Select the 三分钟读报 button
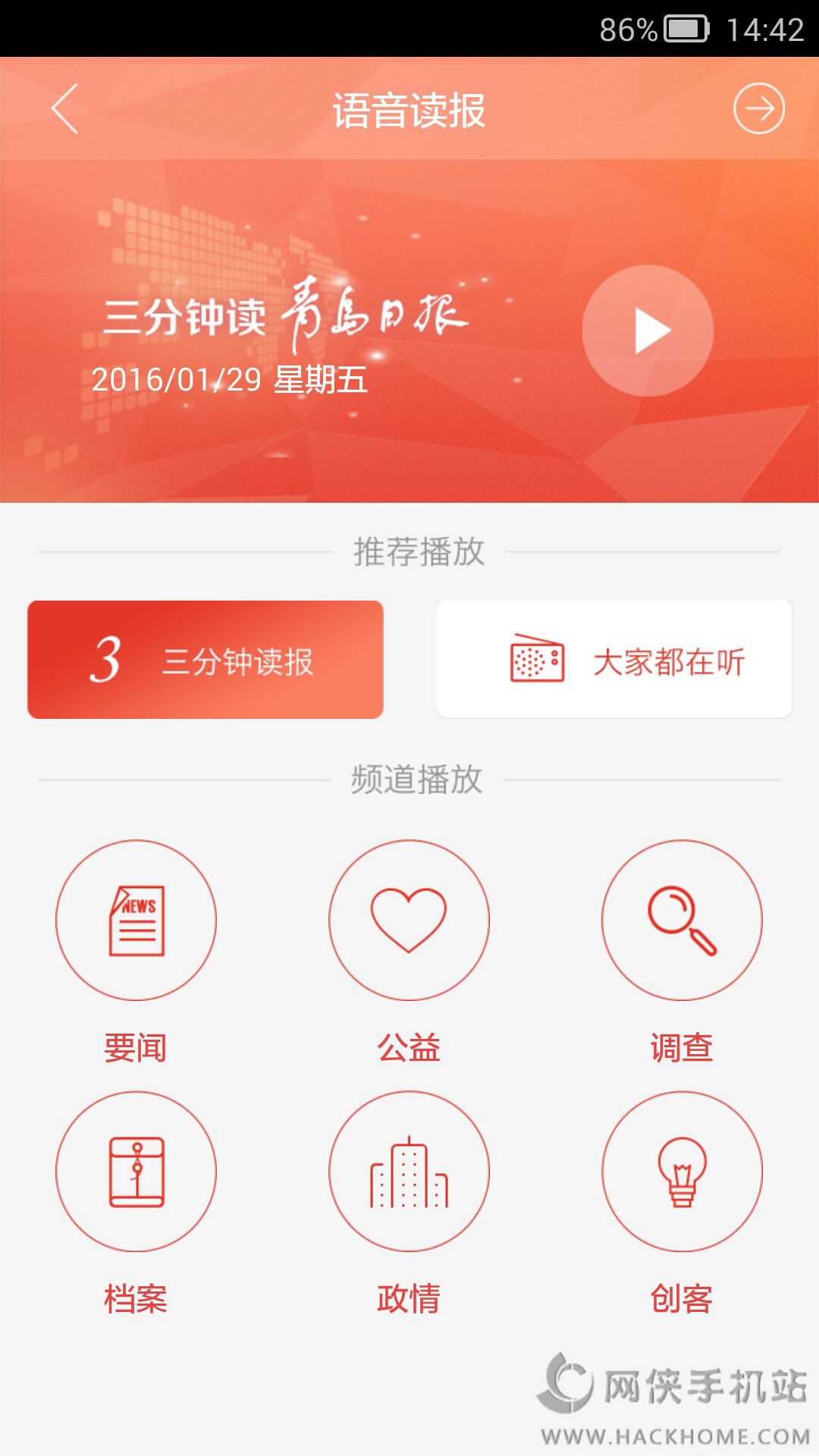This screenshot has height=1456, width=819. click(206, 660)
